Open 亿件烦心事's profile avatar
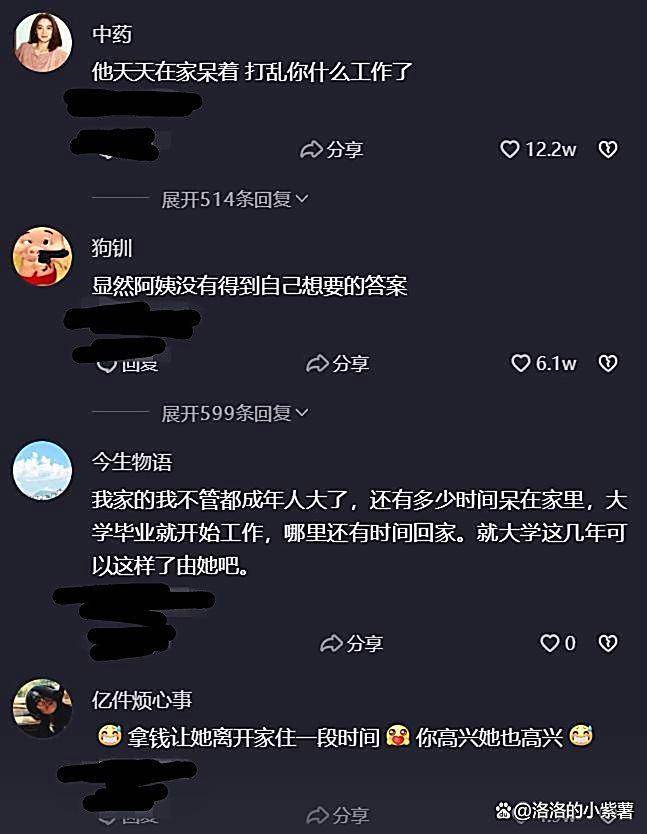The height and width of the screenshot is (834, 647). pyautogui.click(x=42, y=708)
